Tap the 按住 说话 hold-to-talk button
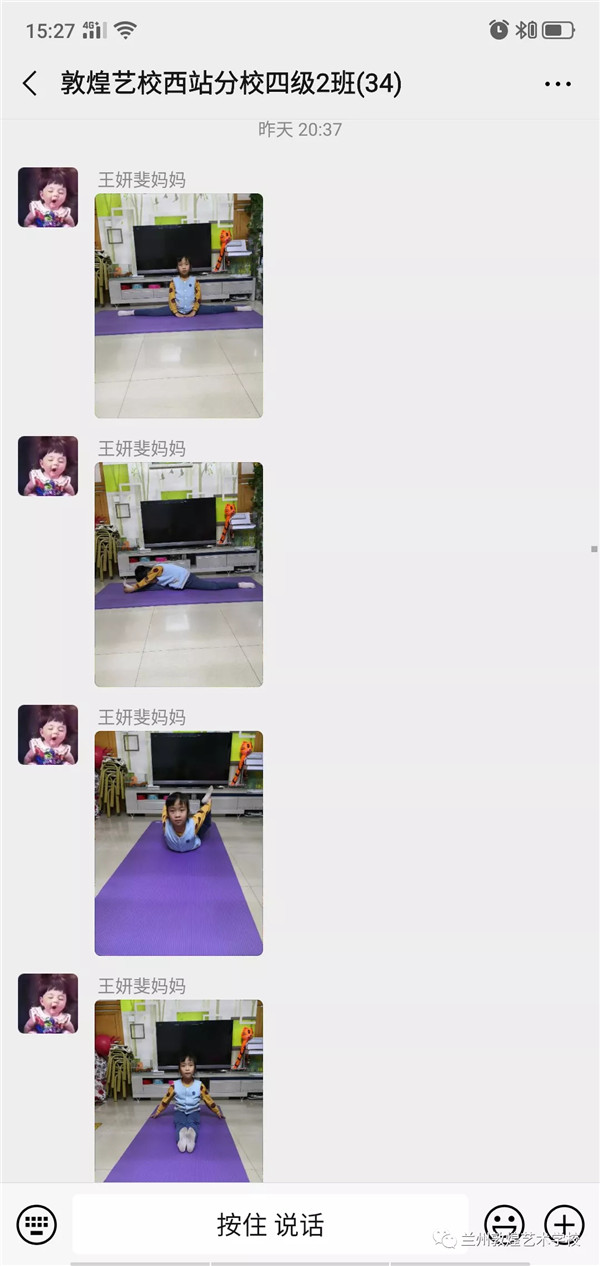Screen dimensions: 600x1266 point(270,1224)
